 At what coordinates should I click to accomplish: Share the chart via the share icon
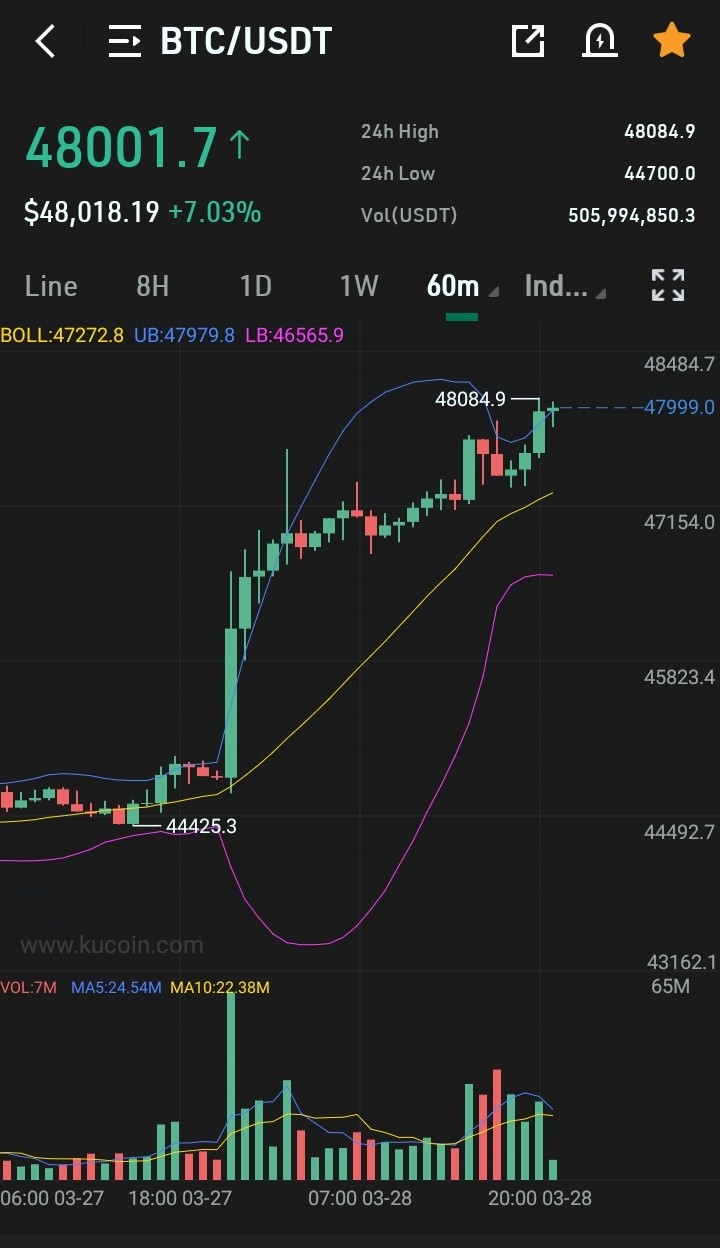click(x=528, y=40)
